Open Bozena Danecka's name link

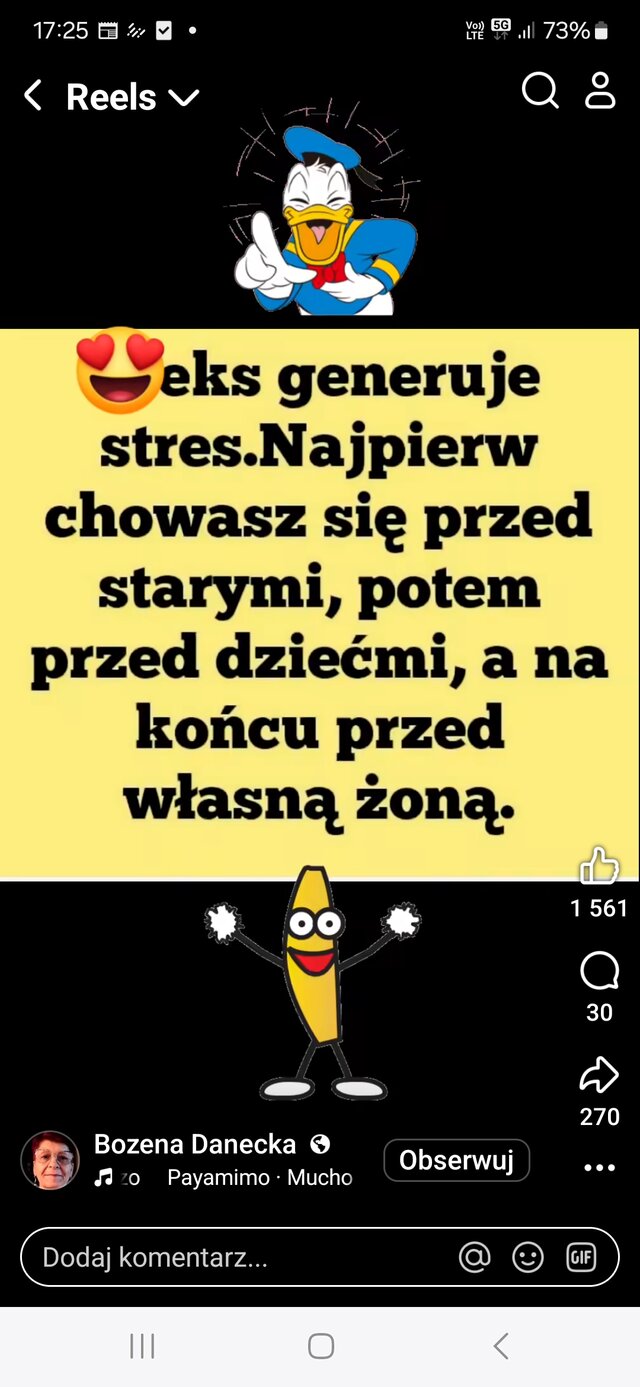[195, 1143]
